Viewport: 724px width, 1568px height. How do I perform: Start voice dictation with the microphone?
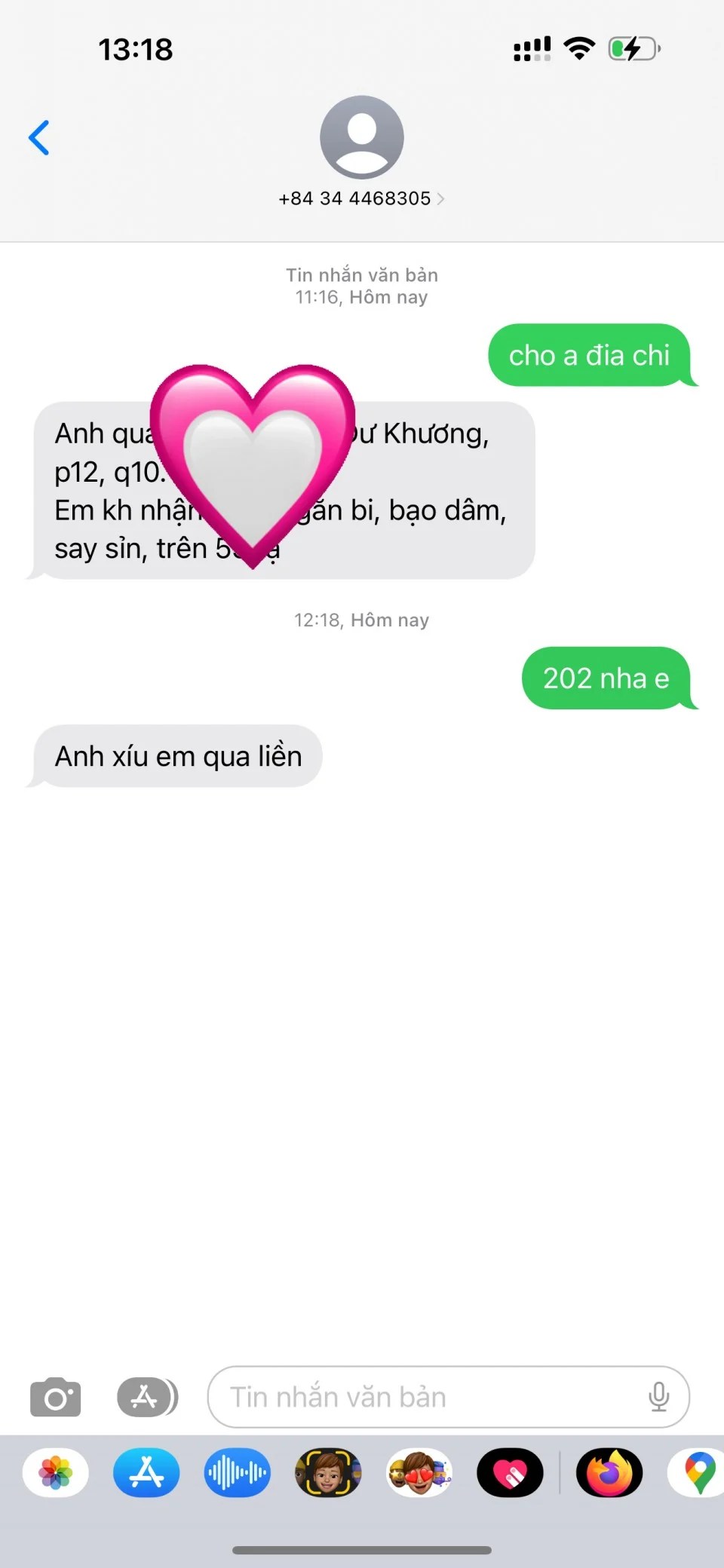click(x=658, y=1397)
